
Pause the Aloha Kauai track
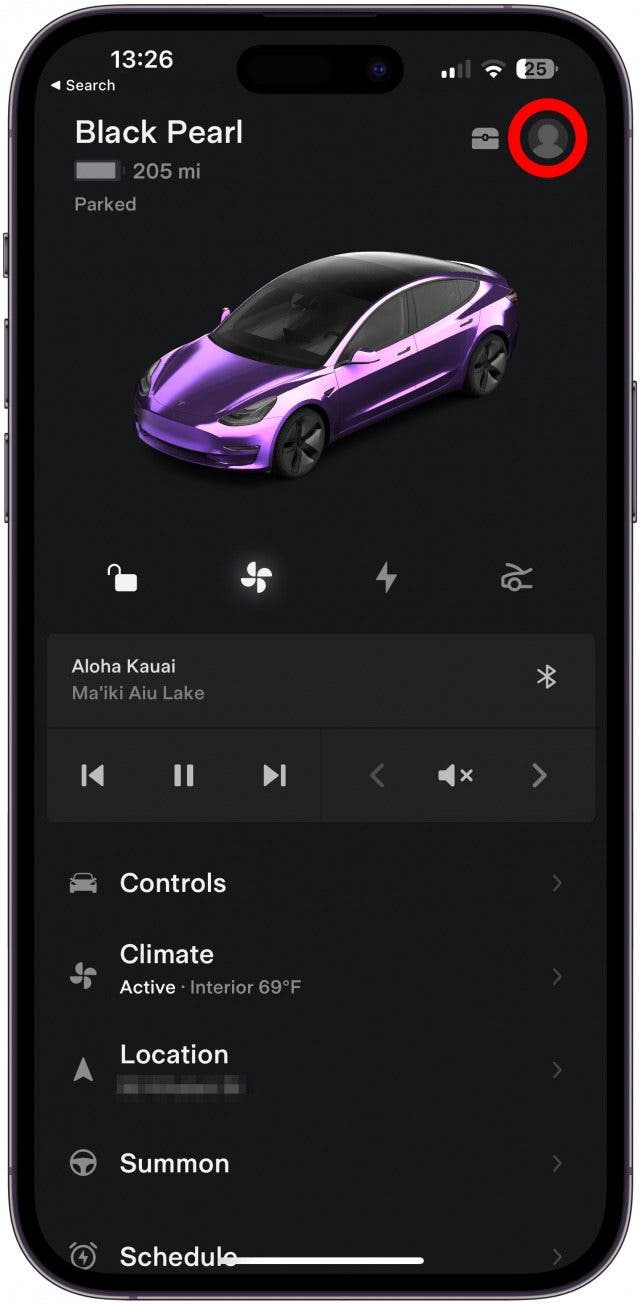point(183,775)
